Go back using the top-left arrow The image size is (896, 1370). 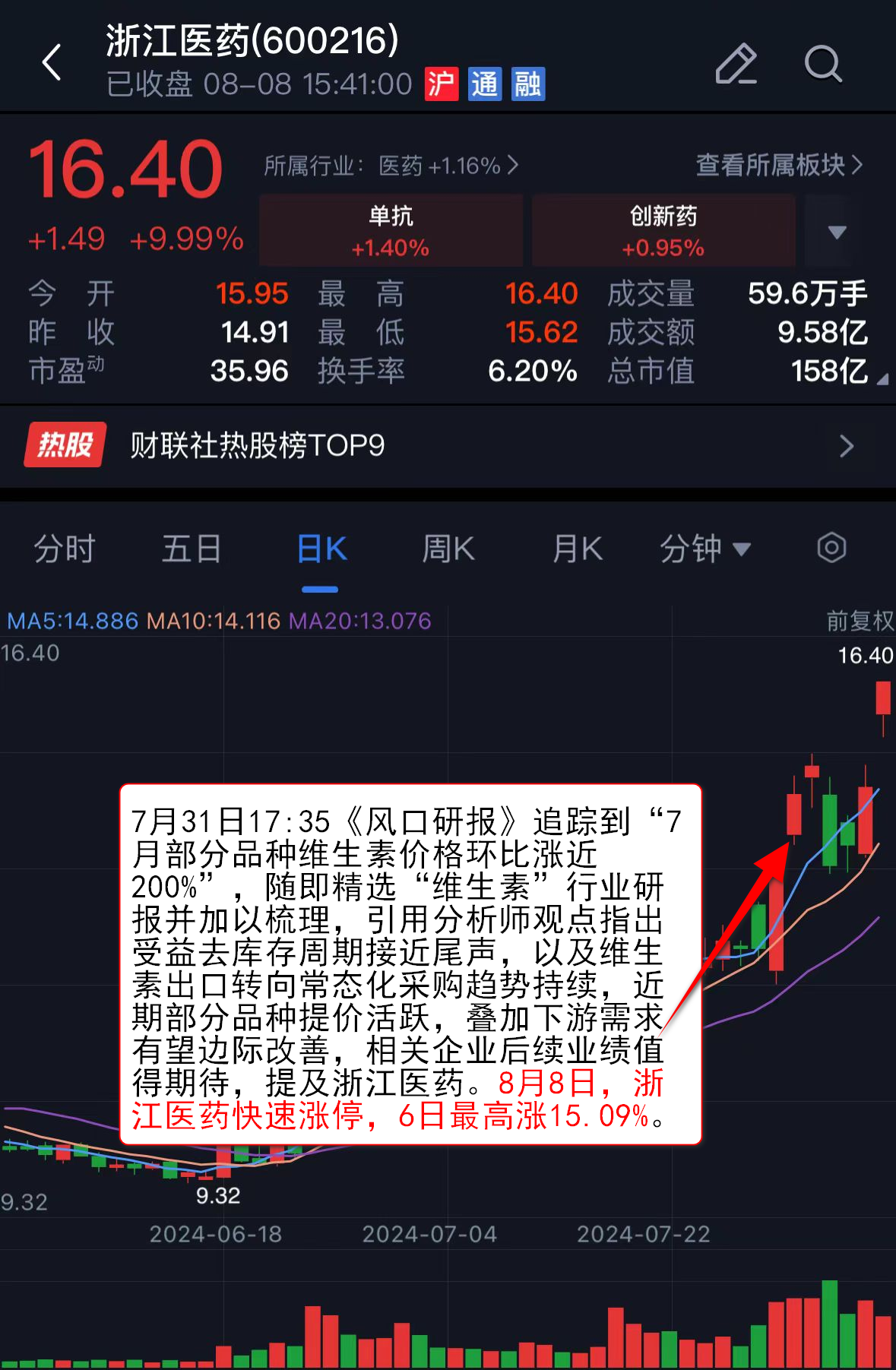52,62
